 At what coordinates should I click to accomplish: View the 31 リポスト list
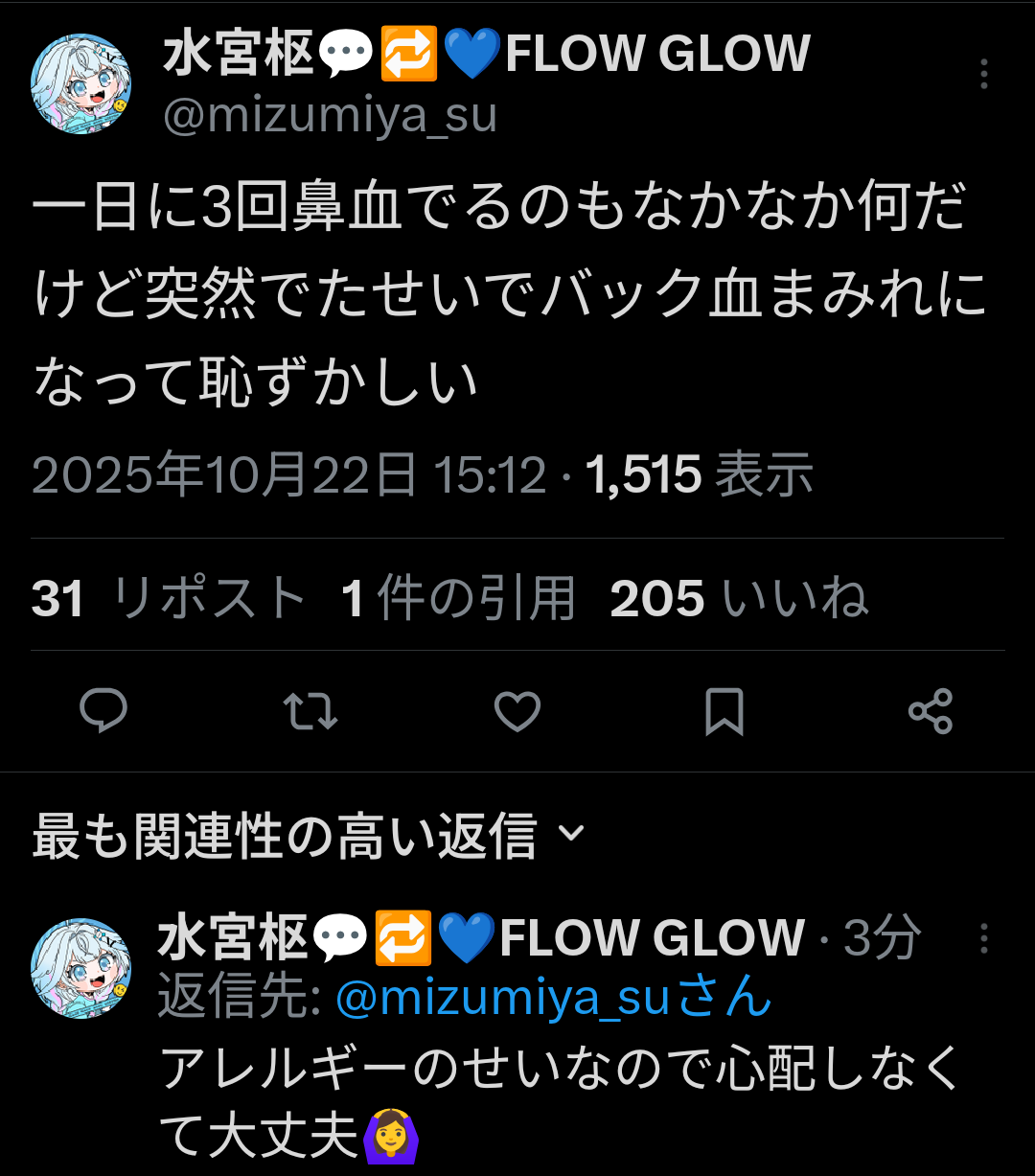[169, 599]
